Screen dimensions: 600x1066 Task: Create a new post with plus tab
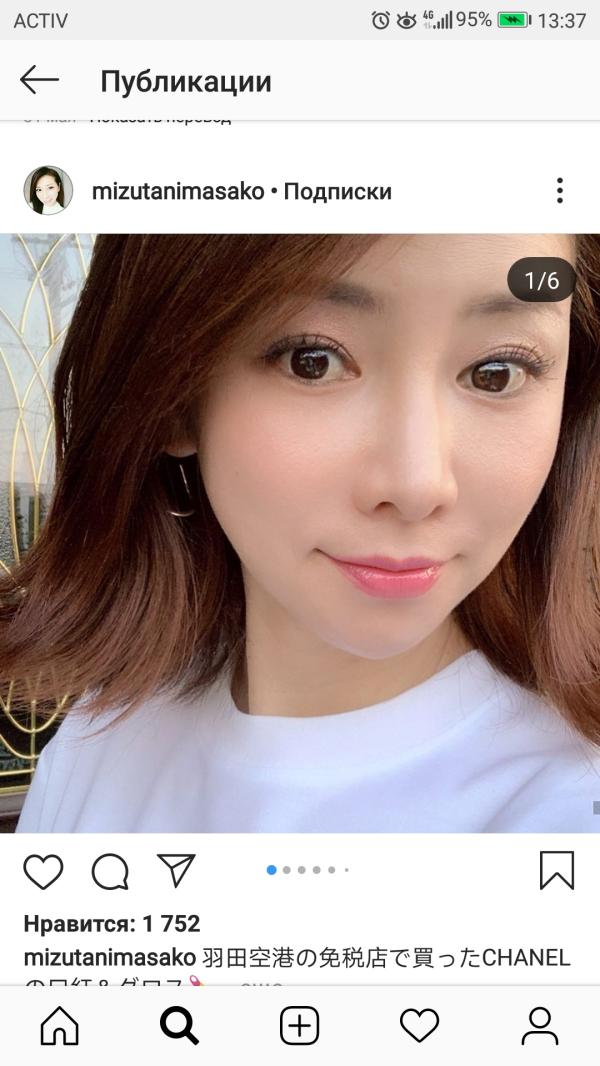300,1025
